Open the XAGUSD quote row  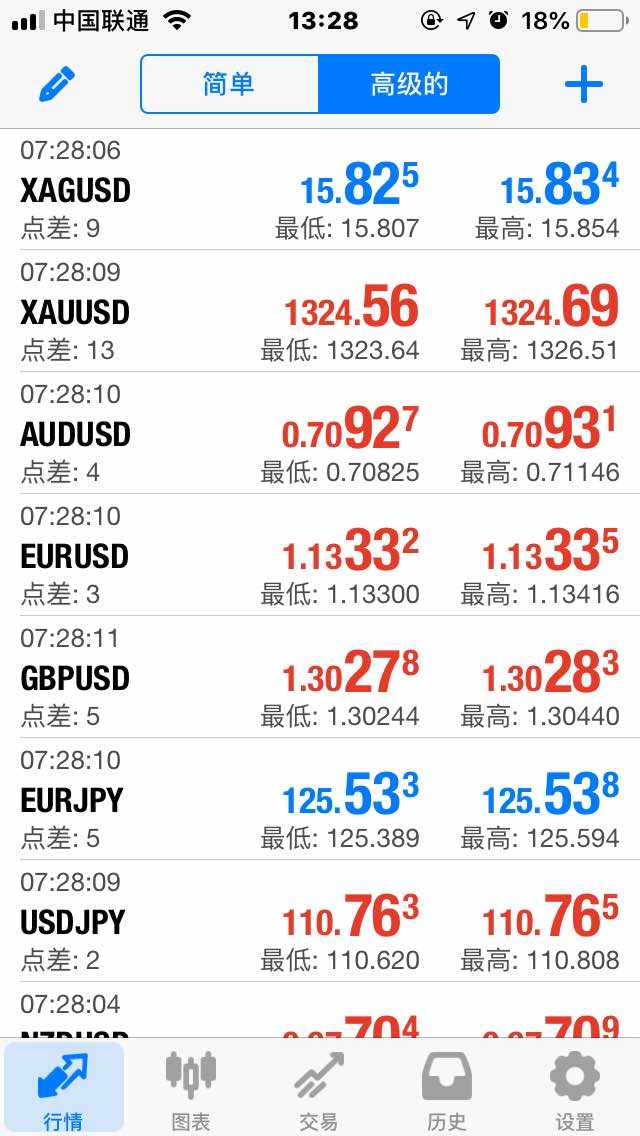point(320,190)
